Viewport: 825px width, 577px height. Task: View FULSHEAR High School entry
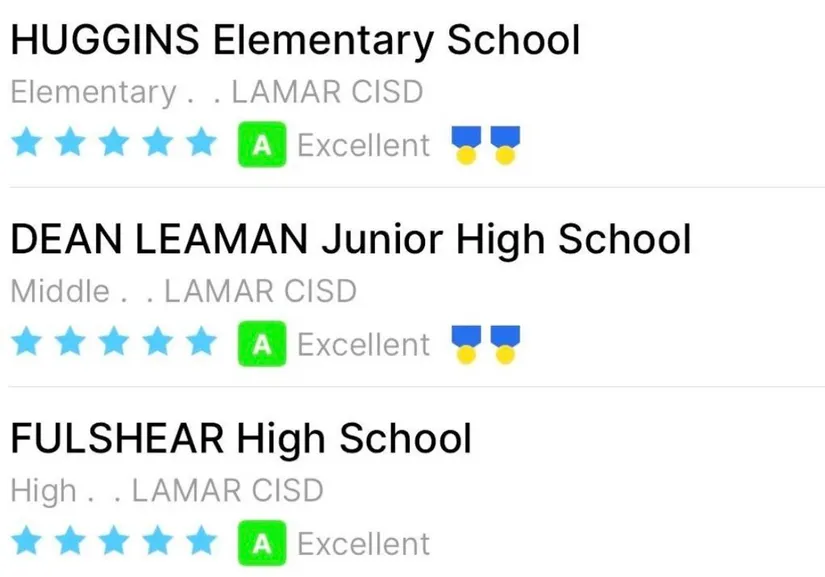[x=240, y=439]
